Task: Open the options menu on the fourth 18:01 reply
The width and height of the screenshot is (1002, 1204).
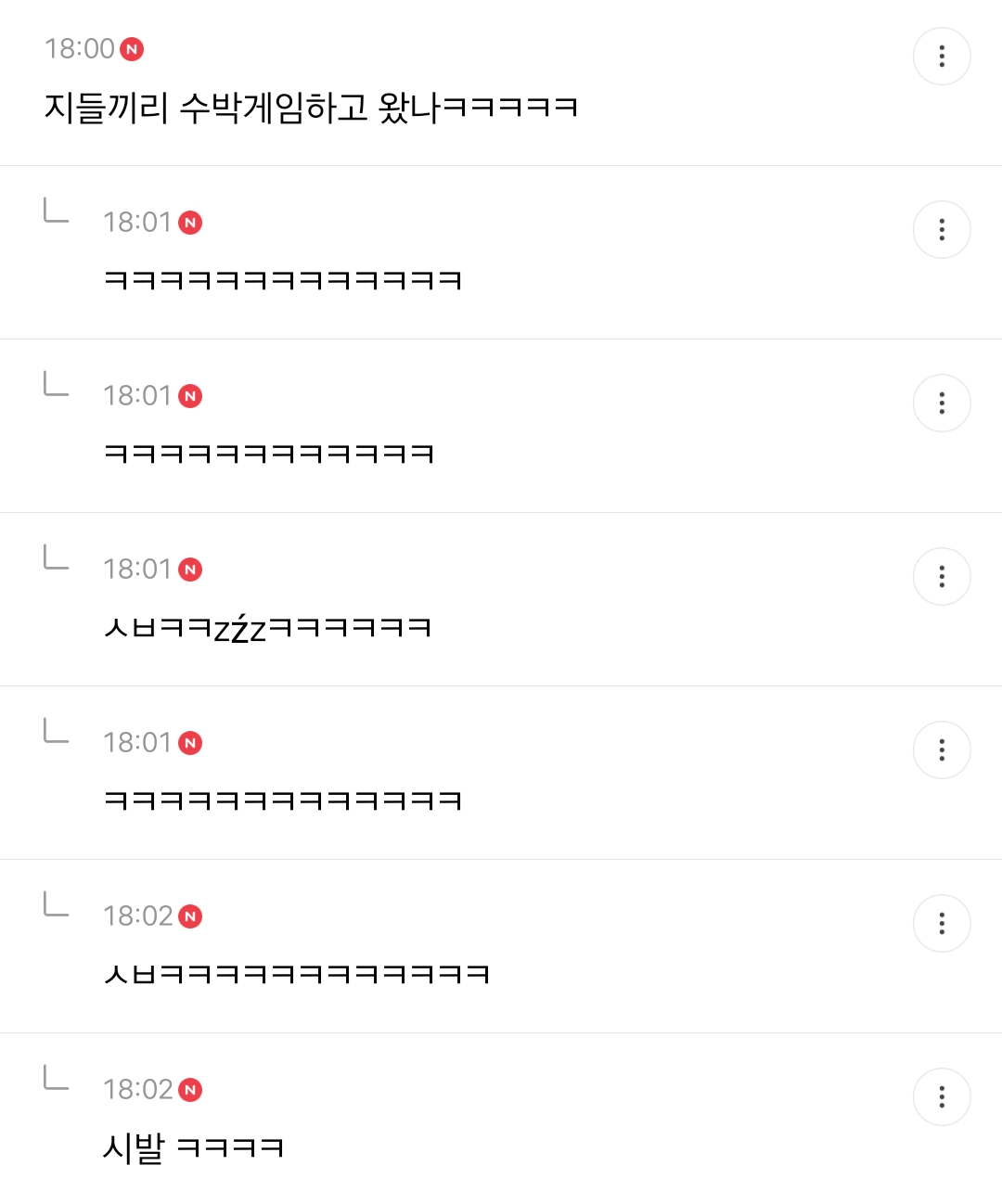Action: pos(942,749)
